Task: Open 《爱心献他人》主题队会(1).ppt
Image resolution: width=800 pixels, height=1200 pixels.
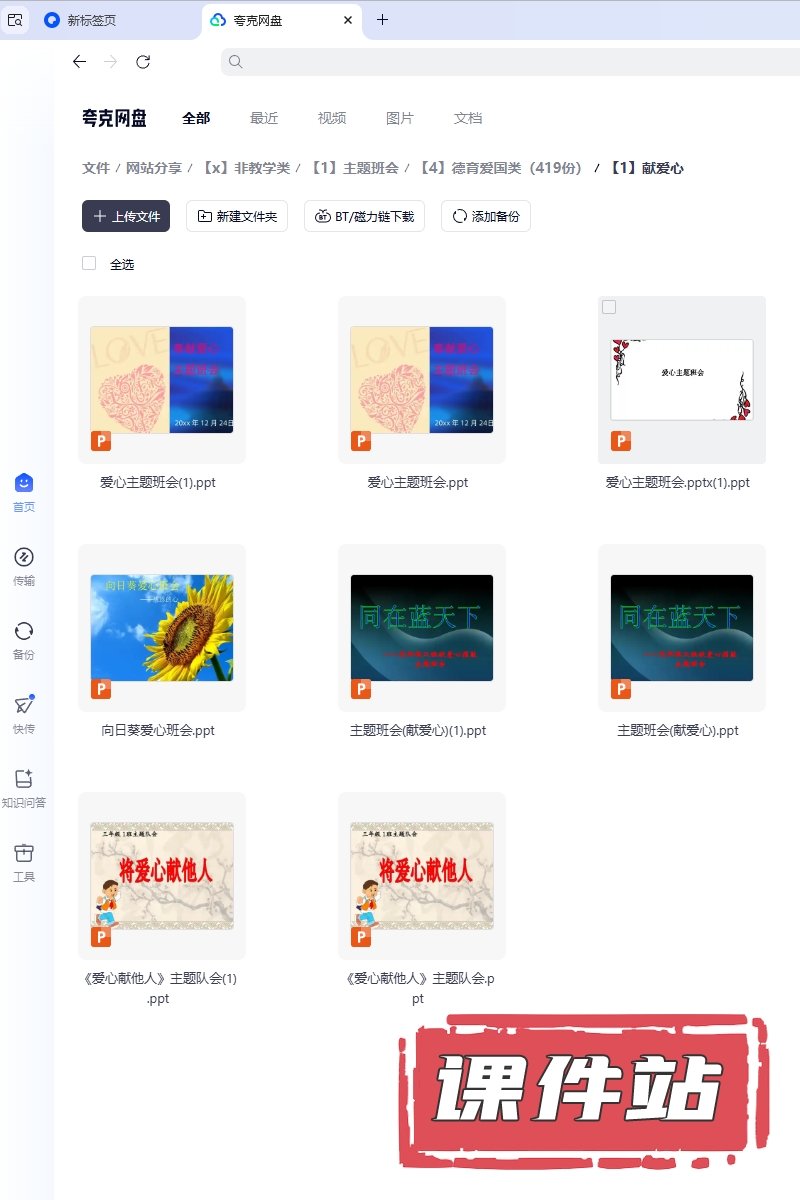Action: (162, 876)
